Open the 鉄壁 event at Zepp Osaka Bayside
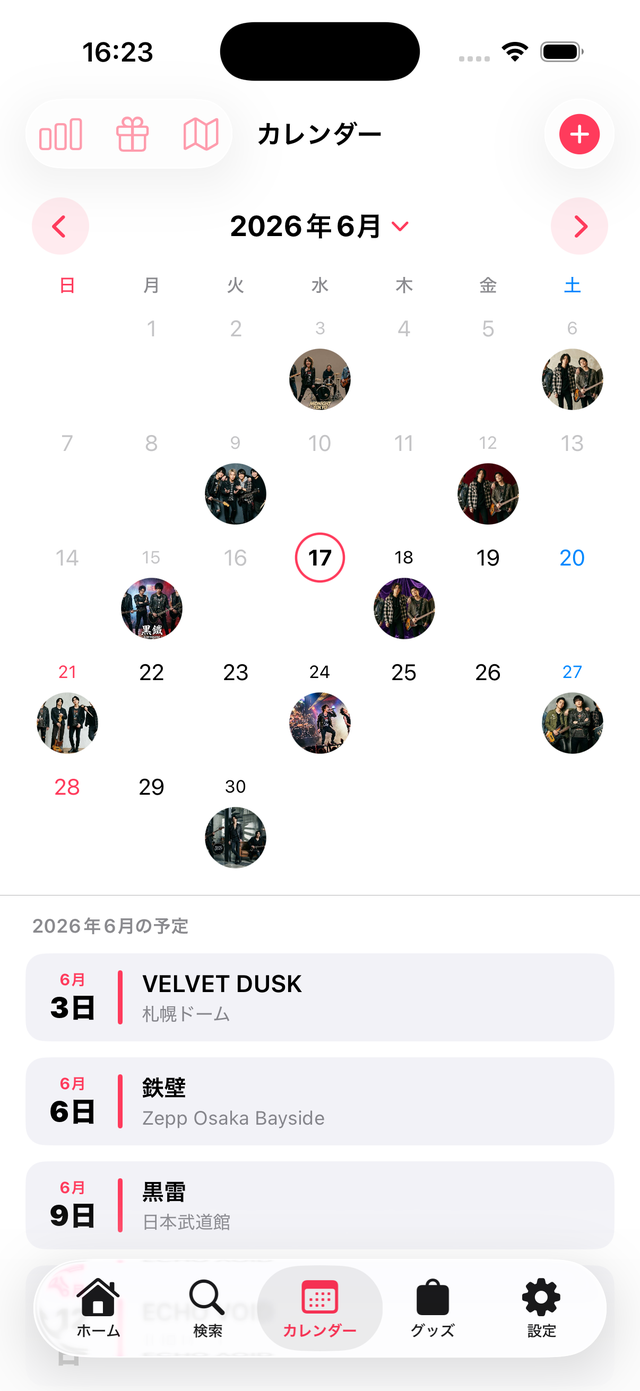The height and width of the screenshot is (1391, 640). point(320,1101)
